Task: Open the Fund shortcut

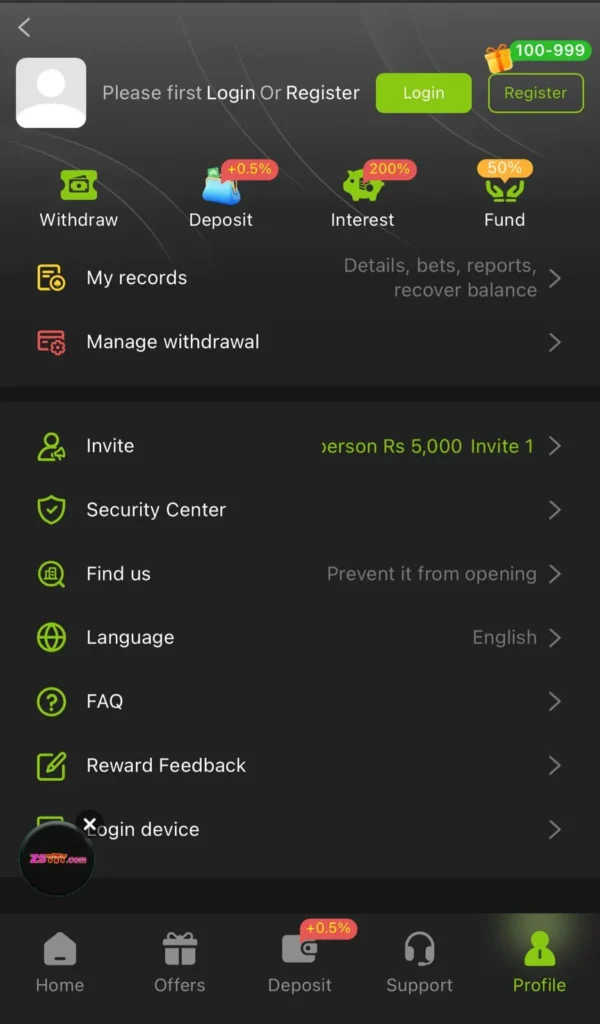Action: coord(504,198)
